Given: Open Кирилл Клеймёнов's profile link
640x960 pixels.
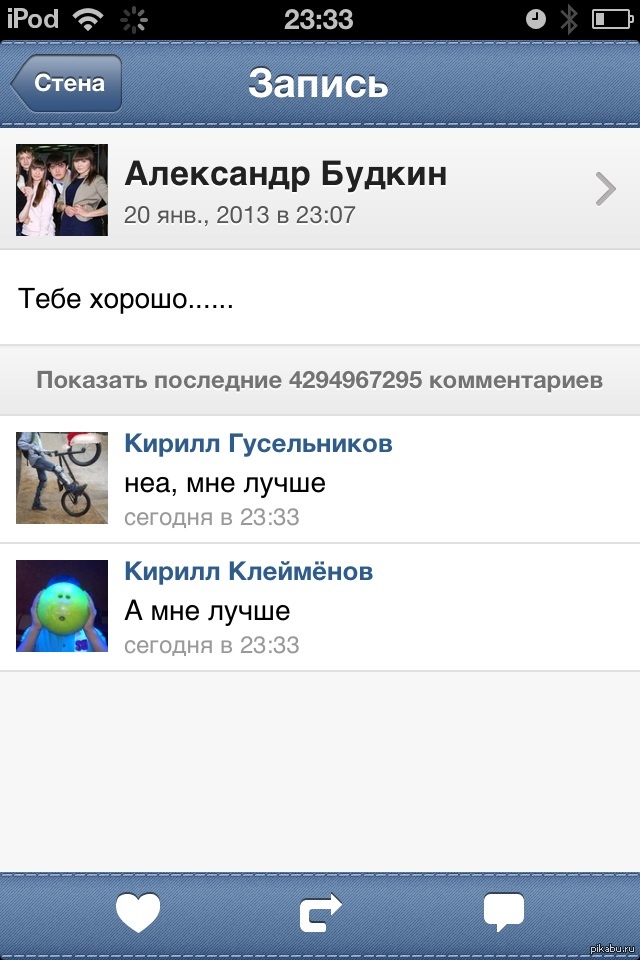Looking at the screenshot, I should [x=248, y=571].
